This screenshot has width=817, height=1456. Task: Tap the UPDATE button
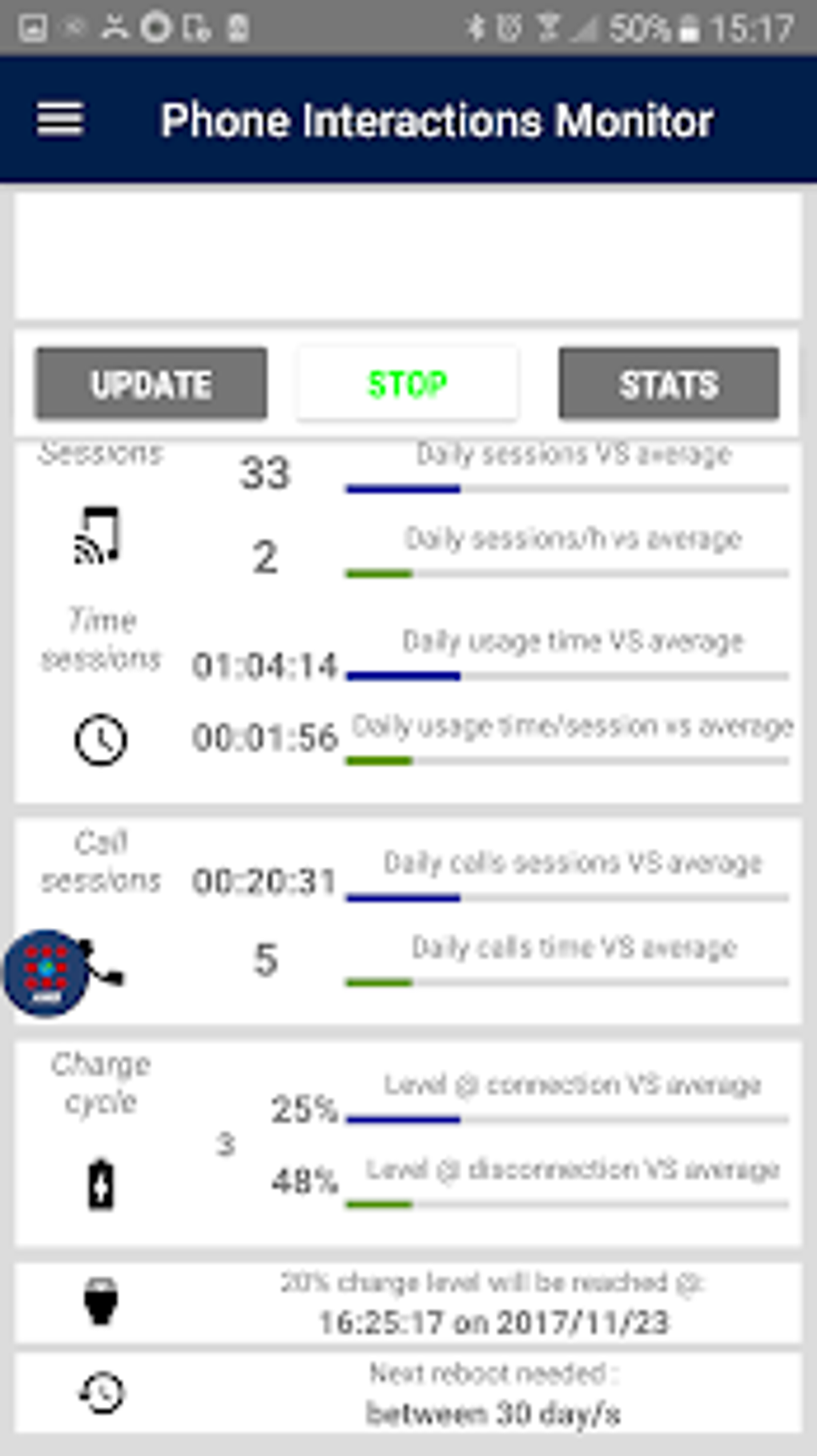(151, 384)
